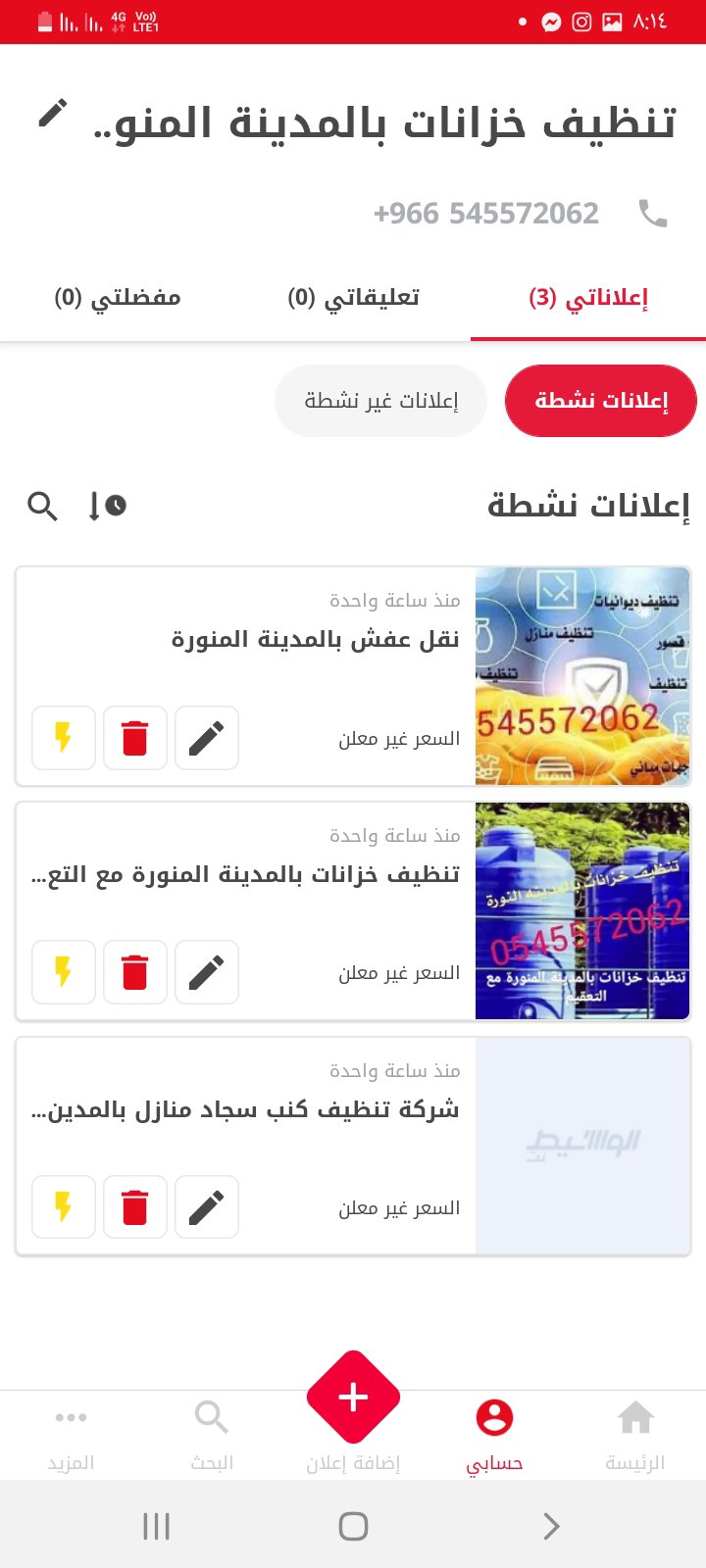The image size is (706, 1568).
Task: Open the المزيد more tab
Action: point(71,1435)
